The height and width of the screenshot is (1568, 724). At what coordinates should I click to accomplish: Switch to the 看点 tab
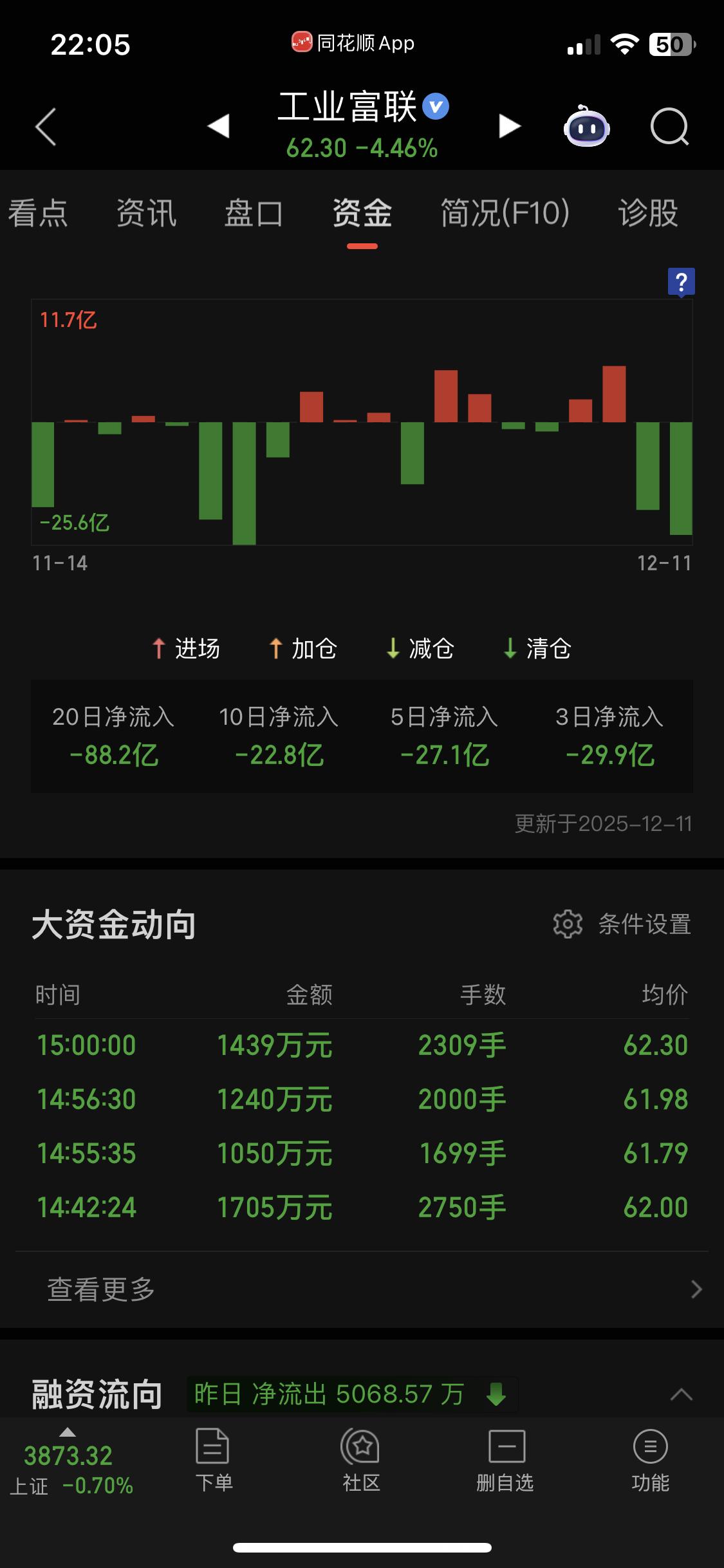pos(38,213)
